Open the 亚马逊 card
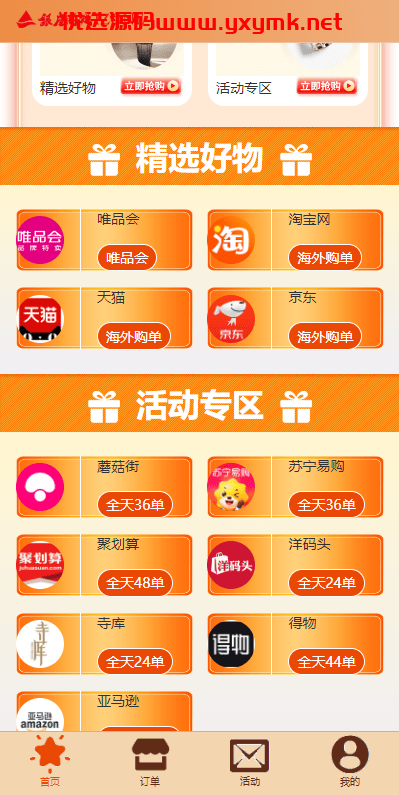This screenshot has width=399, height=795. tap(104, 711)
